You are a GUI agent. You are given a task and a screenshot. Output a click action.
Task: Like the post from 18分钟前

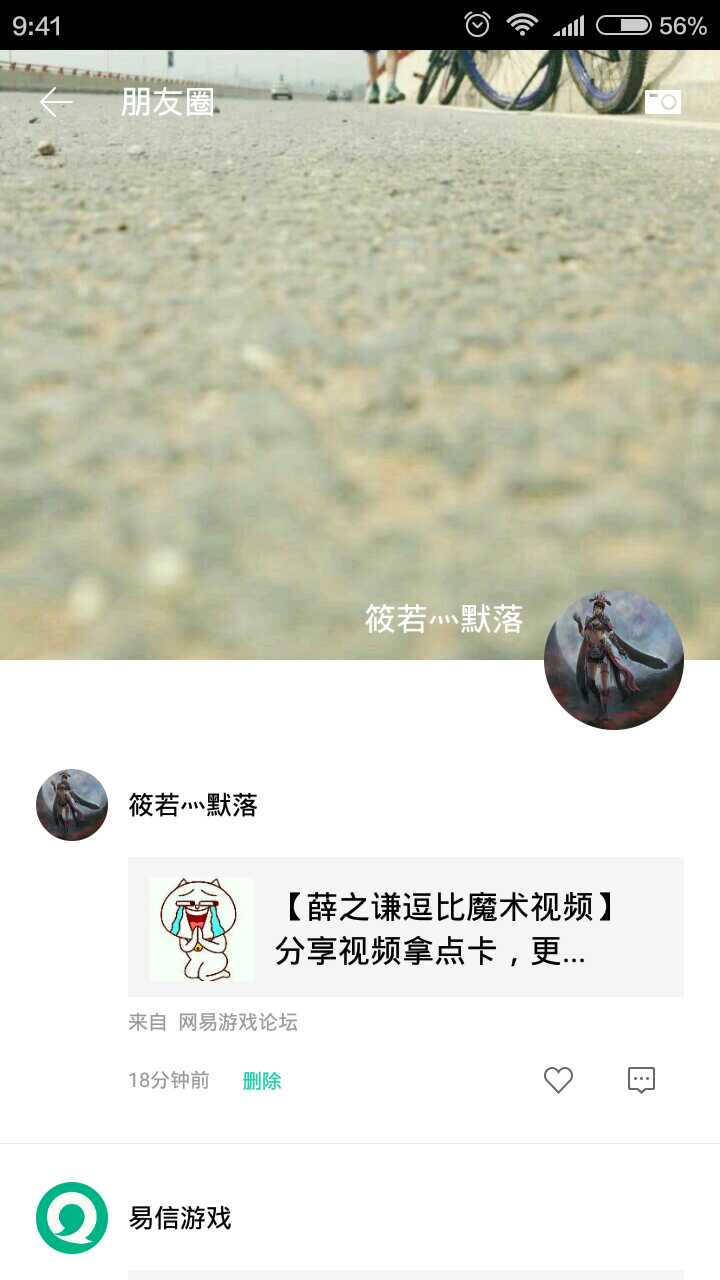click(558, 1080)
